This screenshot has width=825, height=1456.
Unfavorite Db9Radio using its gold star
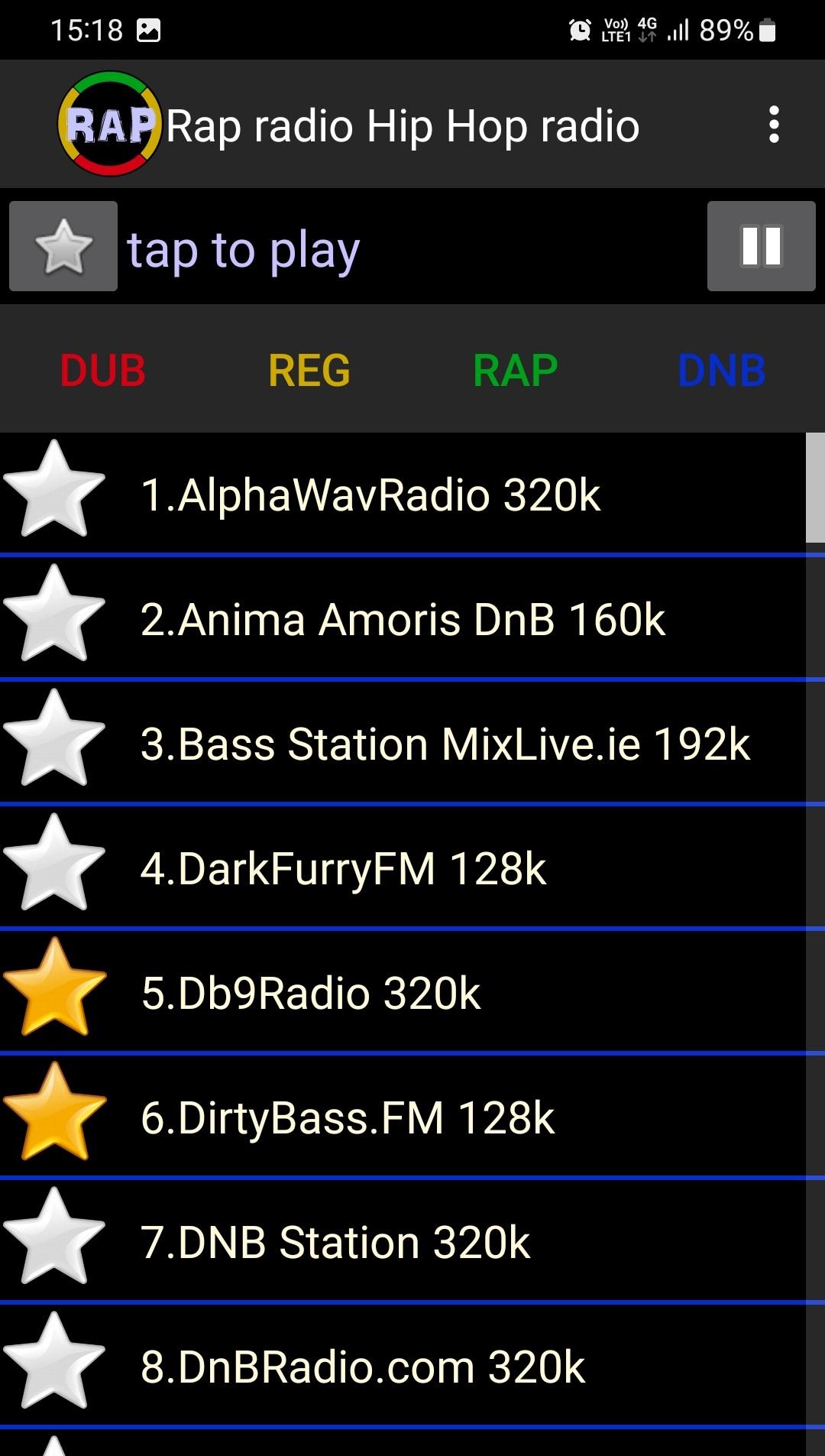tap(54, 987)
